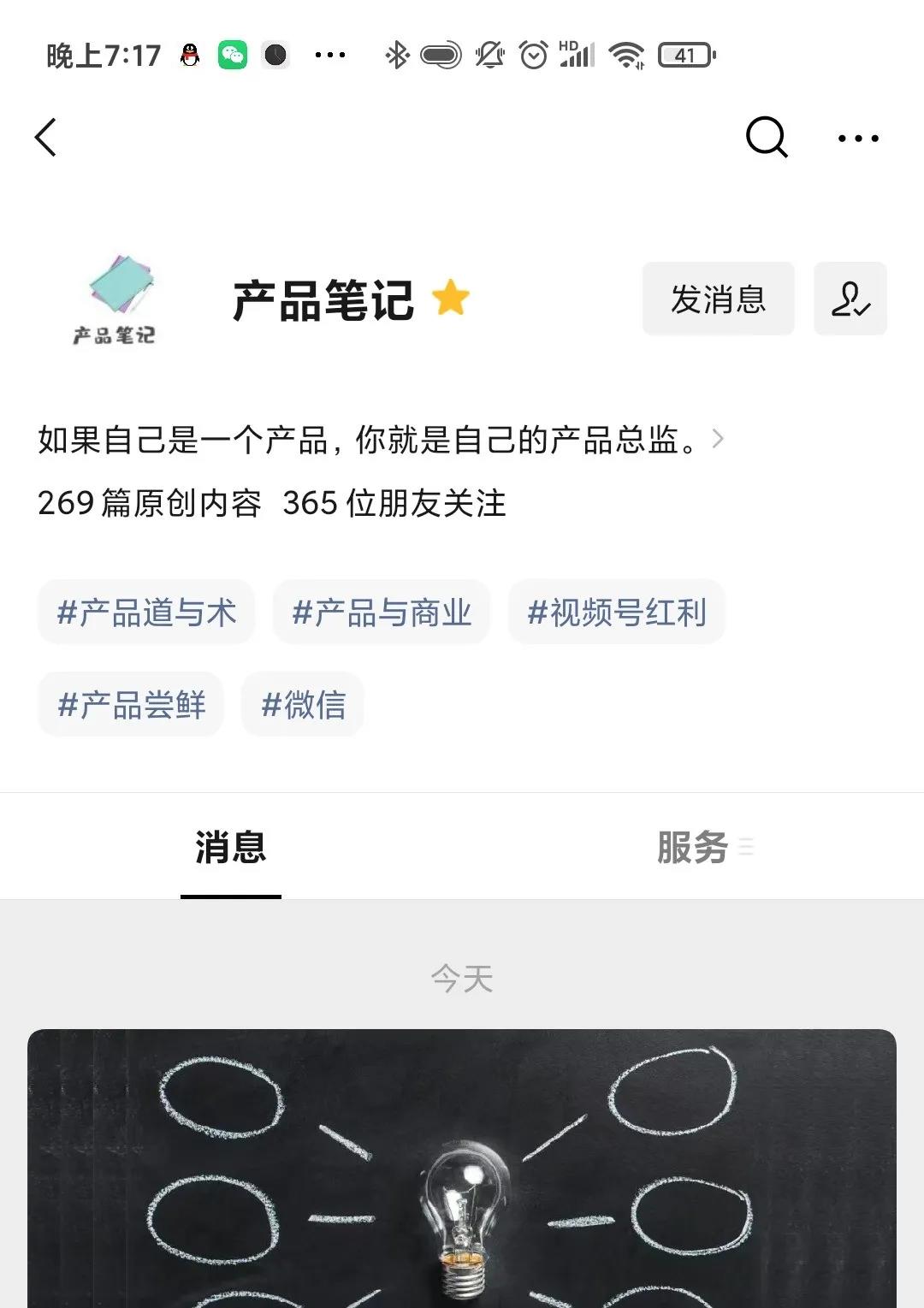The image size is (924, 1308).
Task: Expand the account intro with the chevron
Action: click(x=720, y=439)
